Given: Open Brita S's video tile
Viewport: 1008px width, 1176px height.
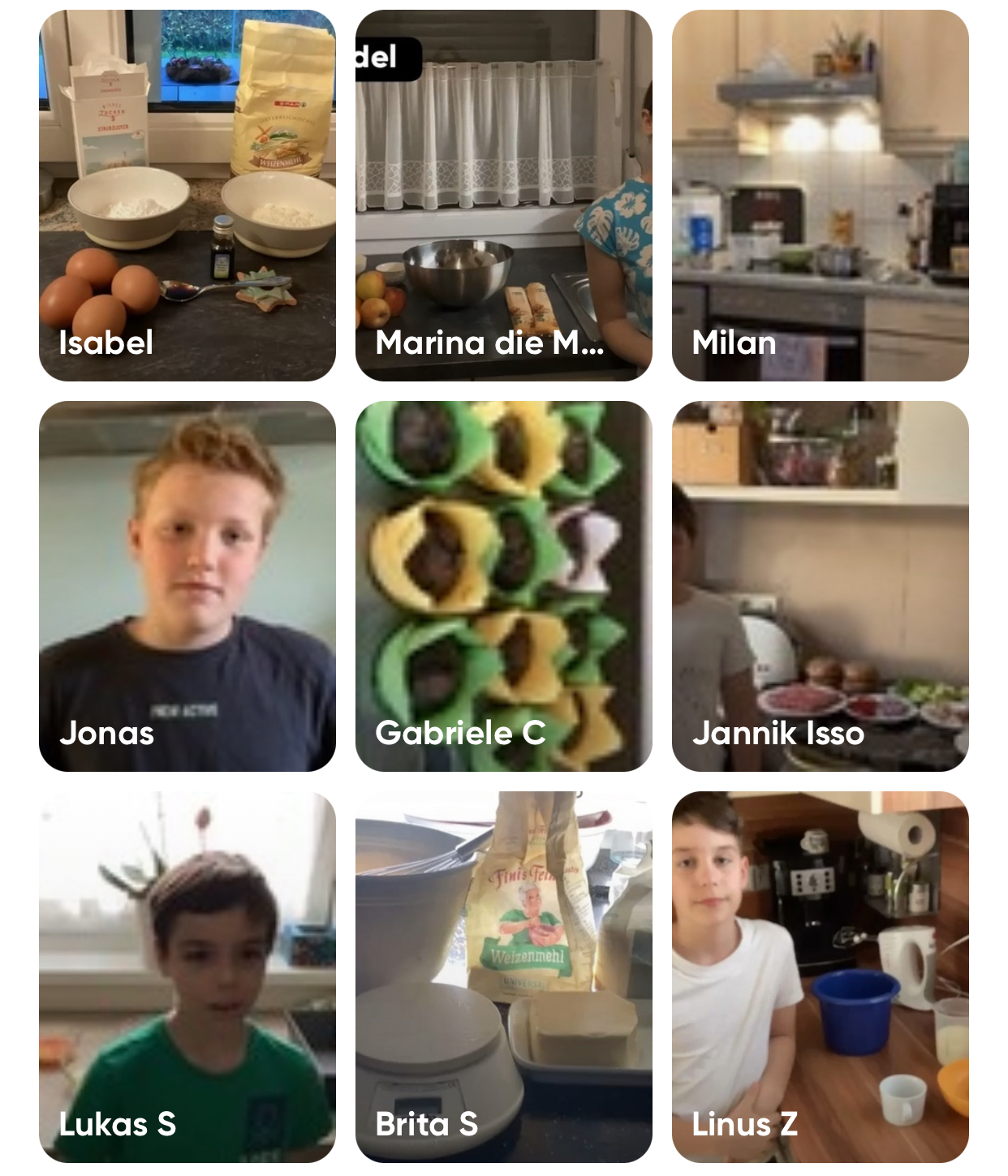Looking at the screenshot, I should coord(503,976).
